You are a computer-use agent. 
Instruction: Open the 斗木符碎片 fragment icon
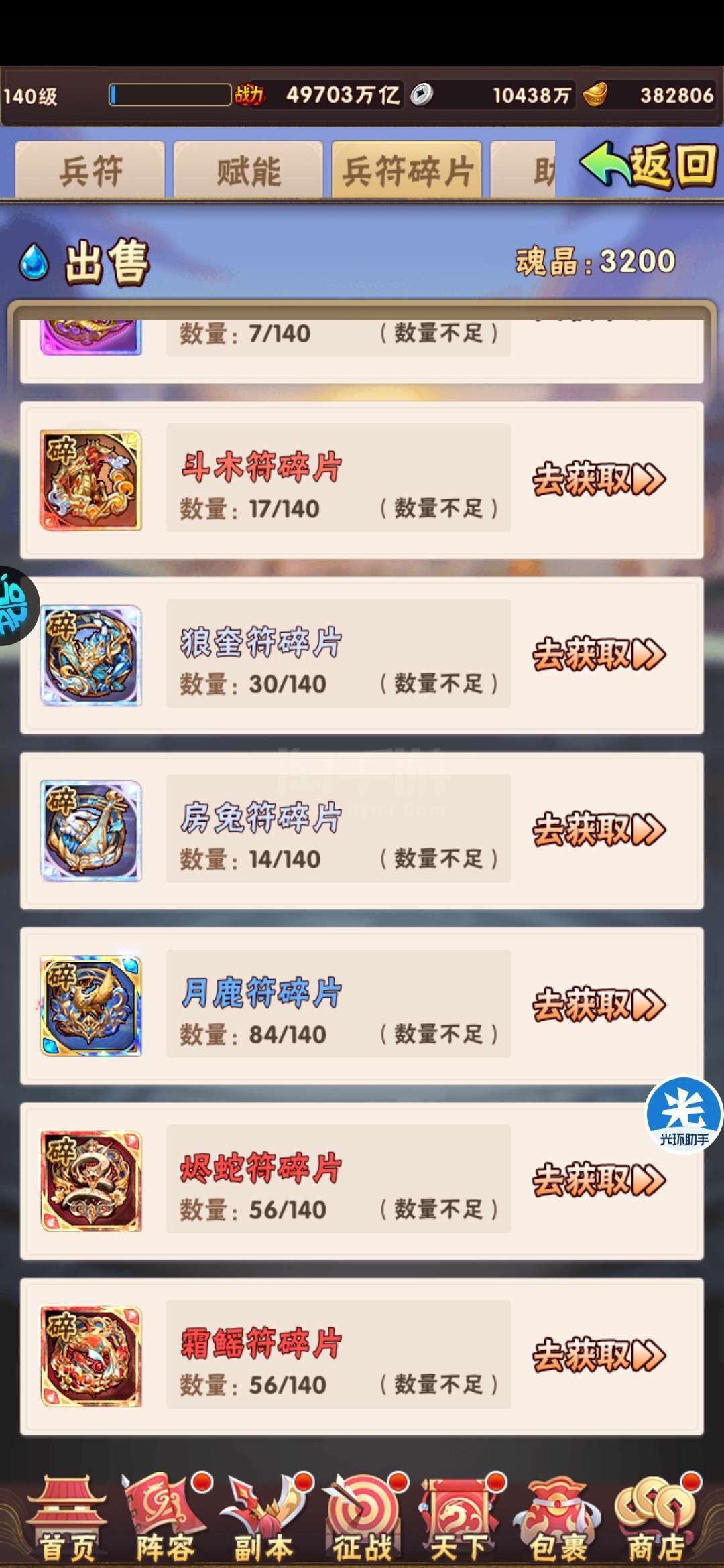[x=90, y=480]
